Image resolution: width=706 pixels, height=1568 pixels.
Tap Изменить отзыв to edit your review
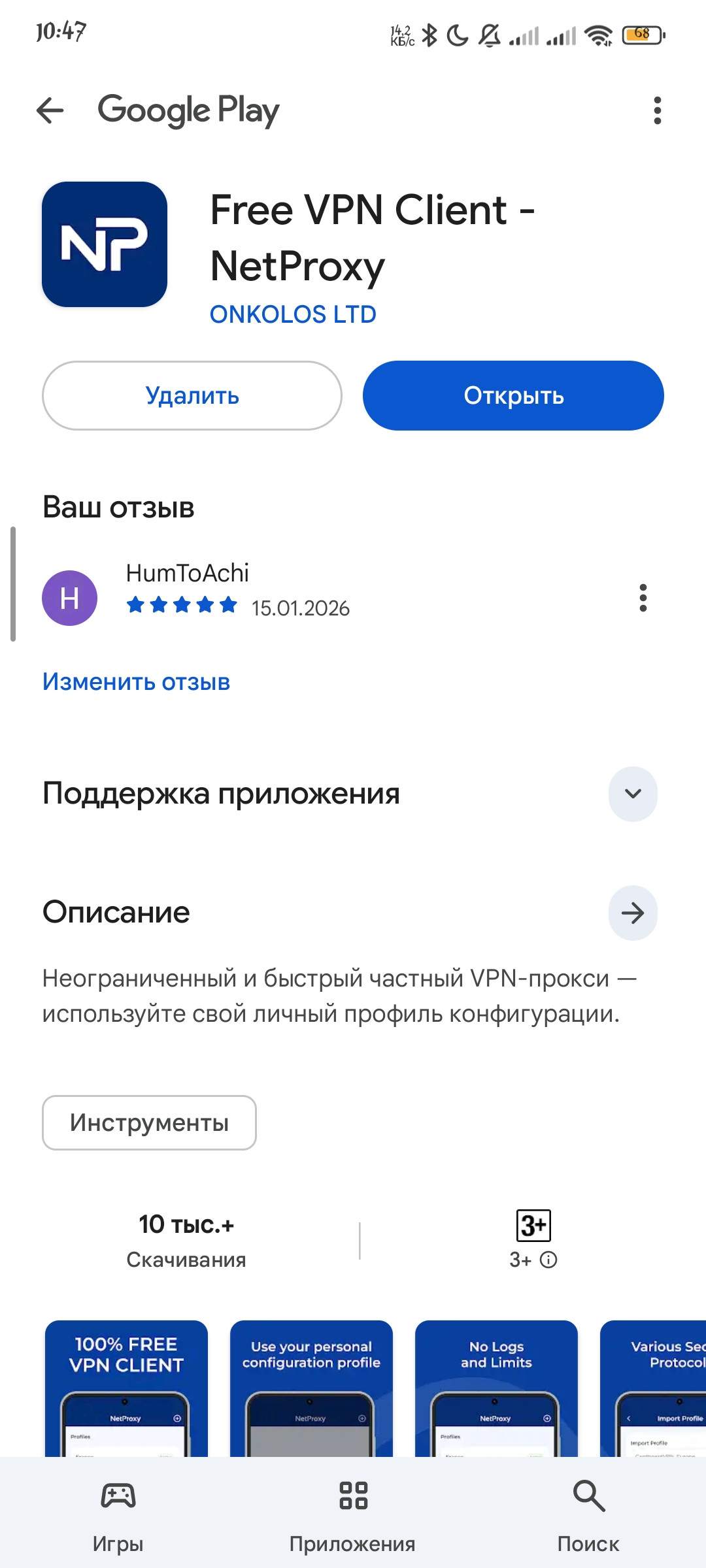(x=136, y=681)
